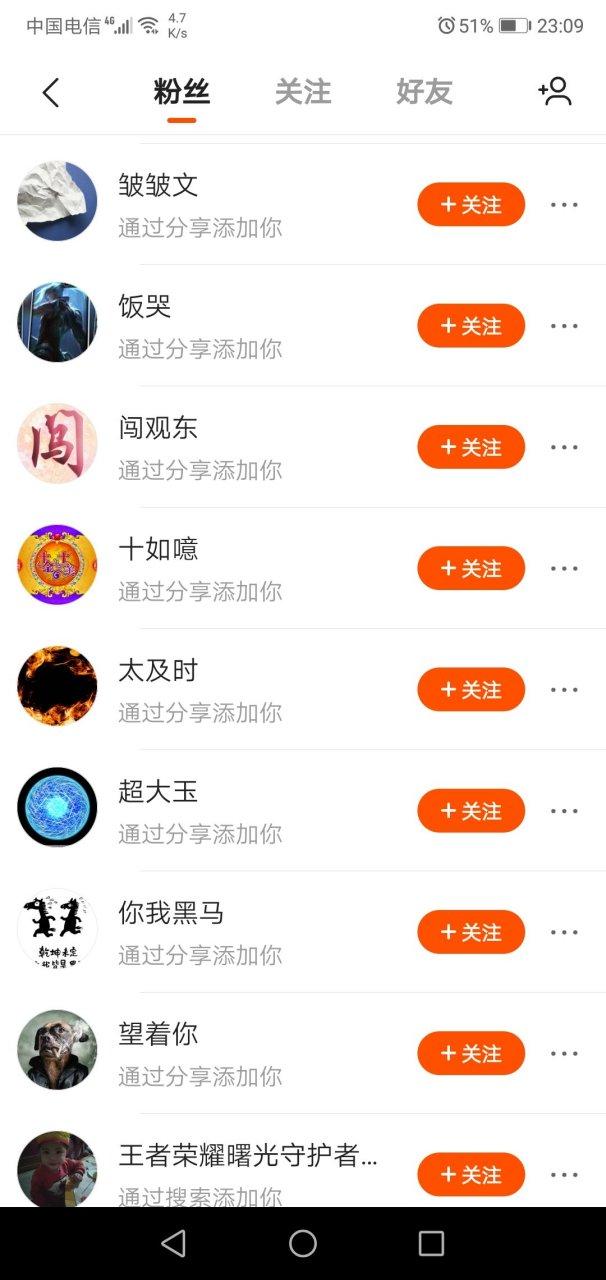
Task: Open more options for 望着你
Action: tap(564, 1053)
